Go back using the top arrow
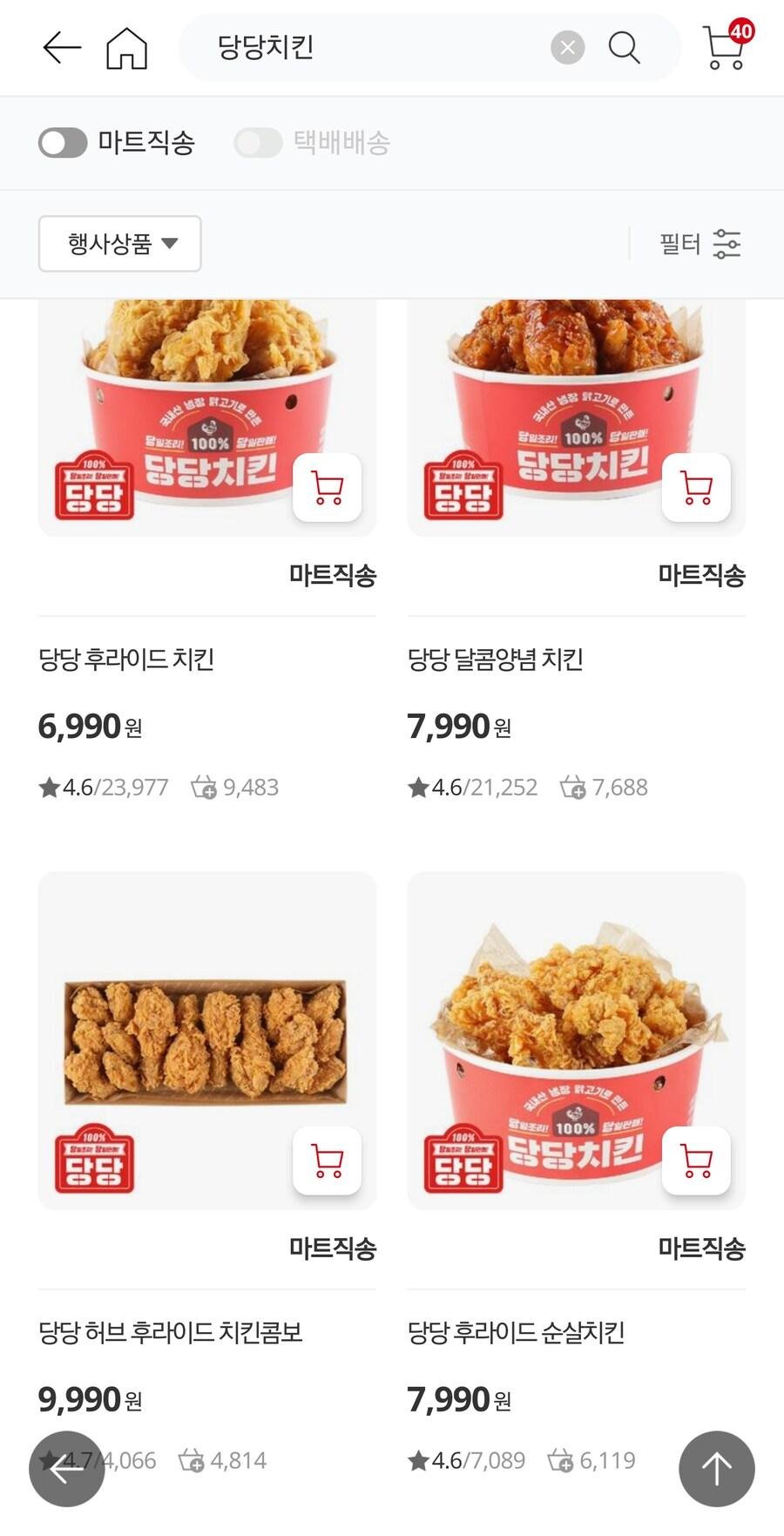 click(x=62, y=47)
